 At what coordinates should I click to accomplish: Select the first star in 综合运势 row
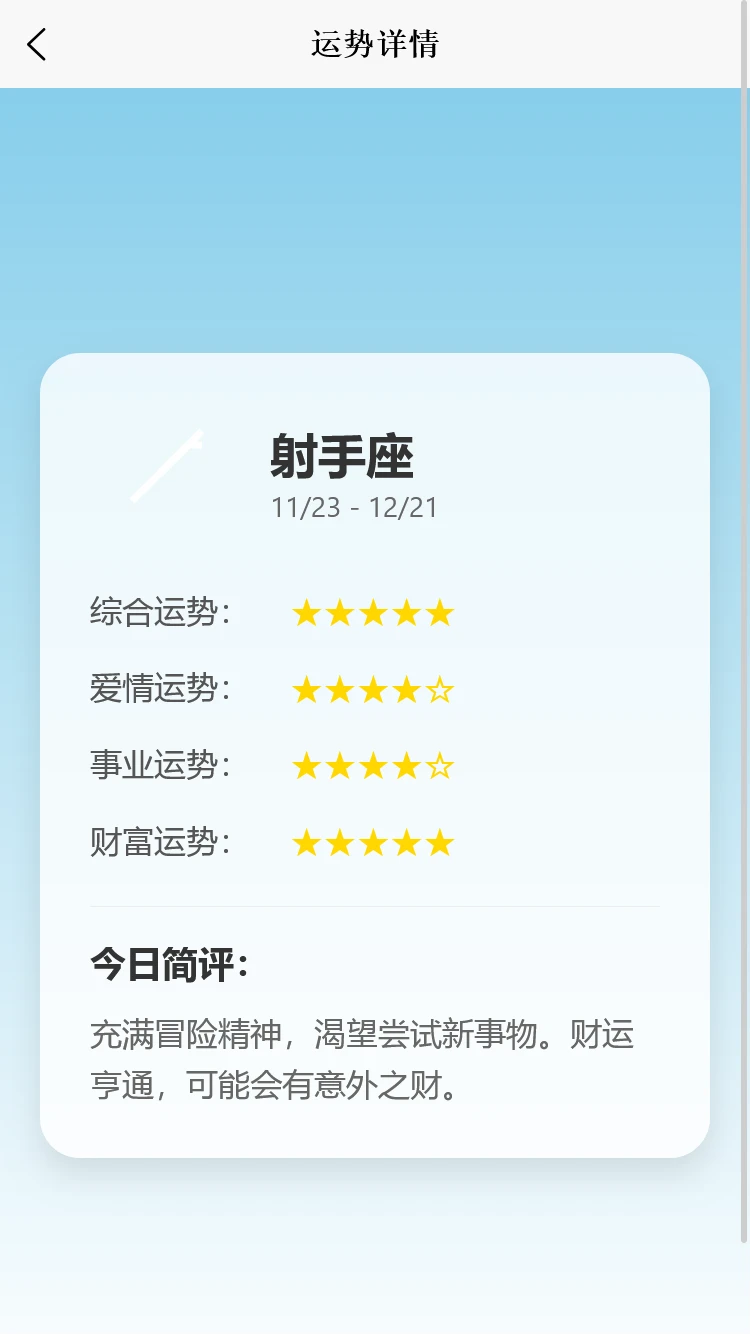pyautogui.click(x=304, y=613)
